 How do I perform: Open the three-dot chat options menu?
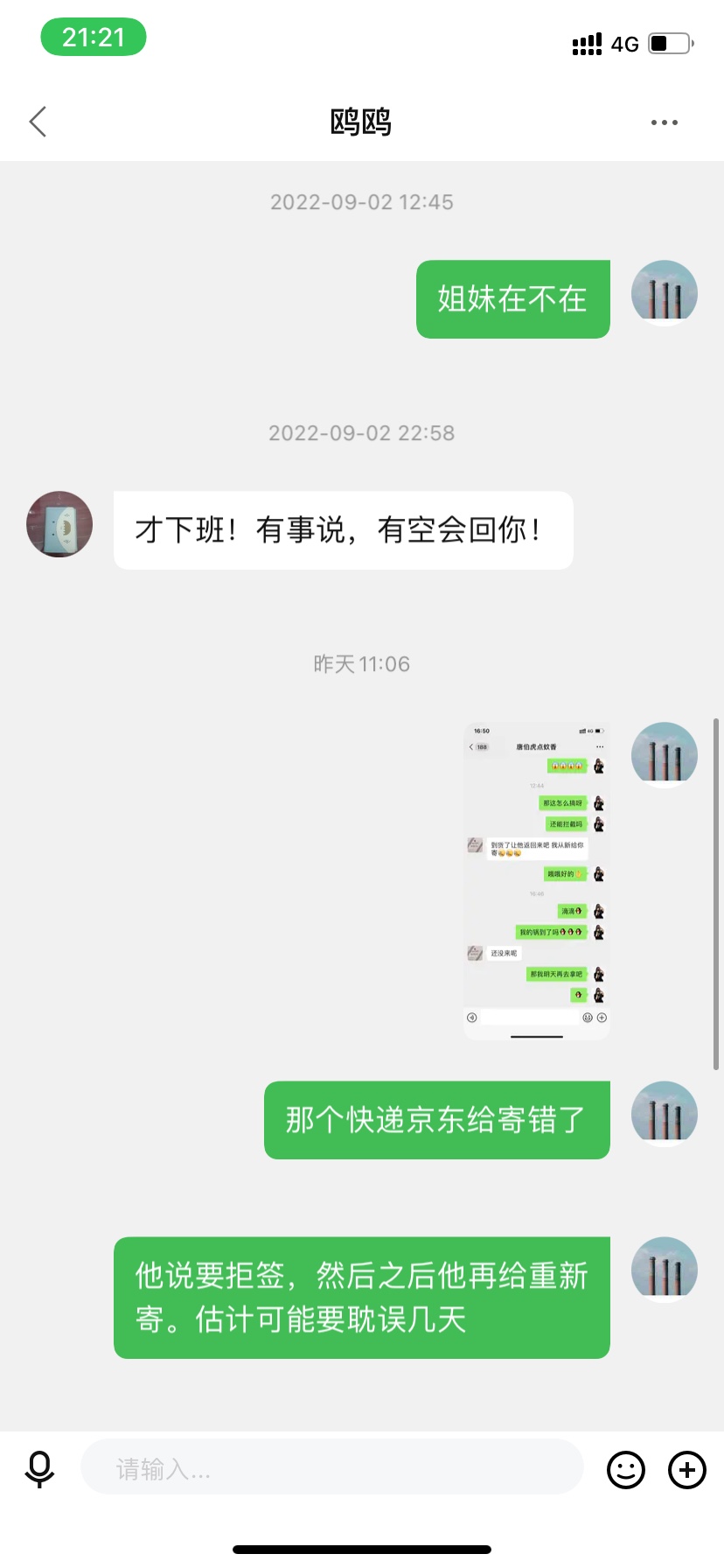(664, 122)
